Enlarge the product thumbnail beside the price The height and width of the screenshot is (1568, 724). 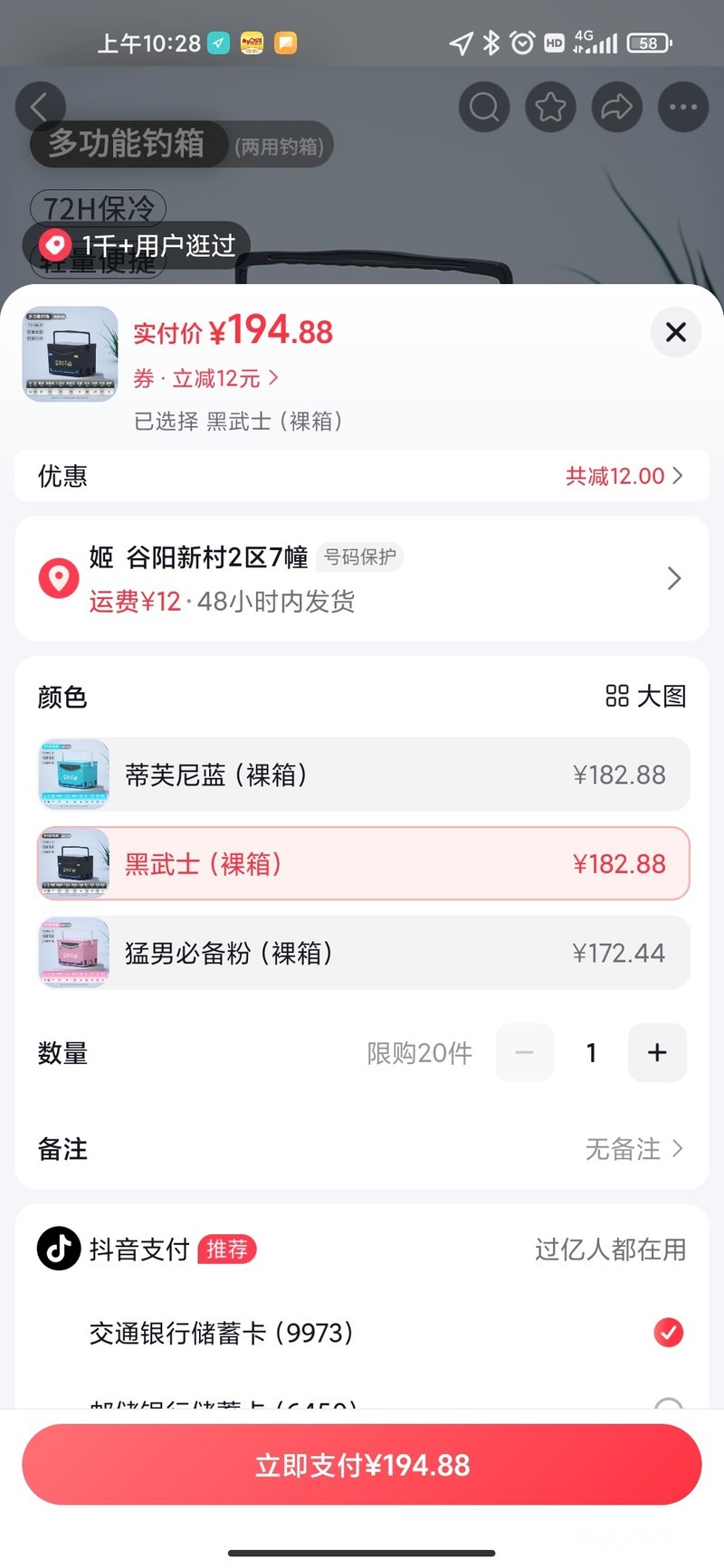point(71,354)
